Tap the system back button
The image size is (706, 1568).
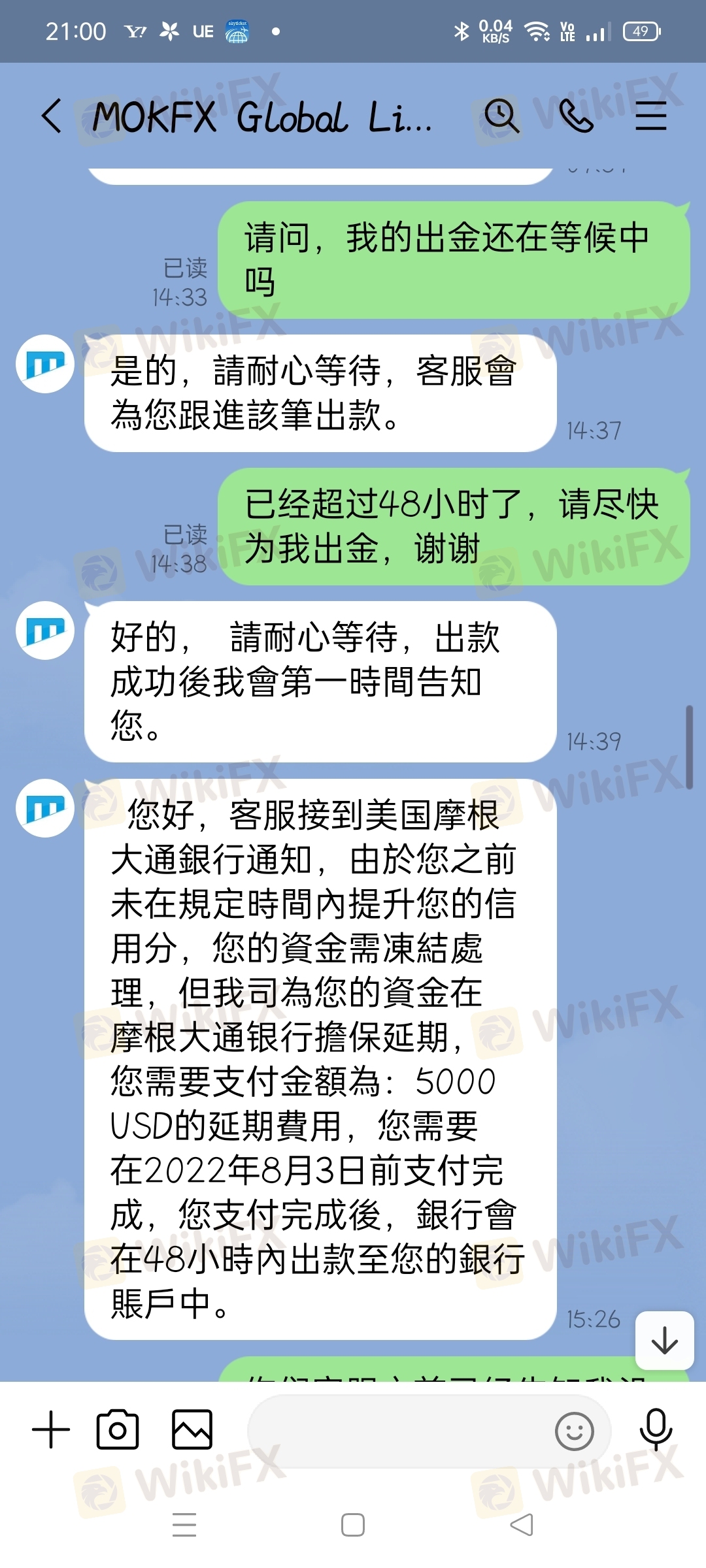point(522,1525)
